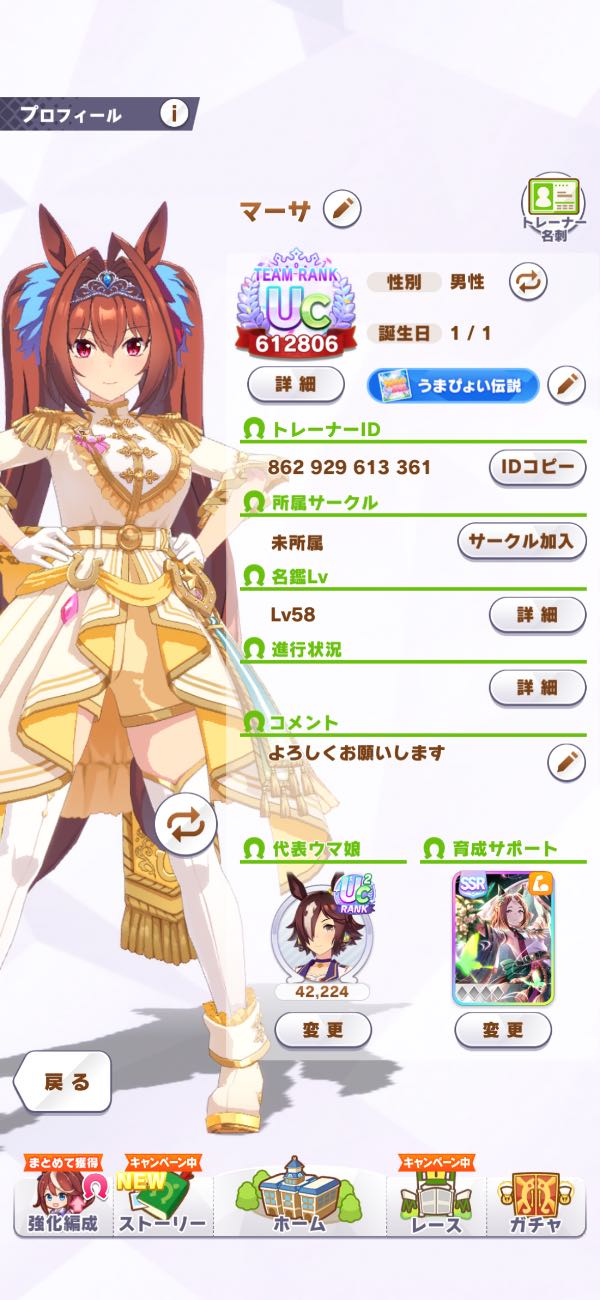Switch to the レース tab
Viewport: 600px width, 1300px height.
436,1196
